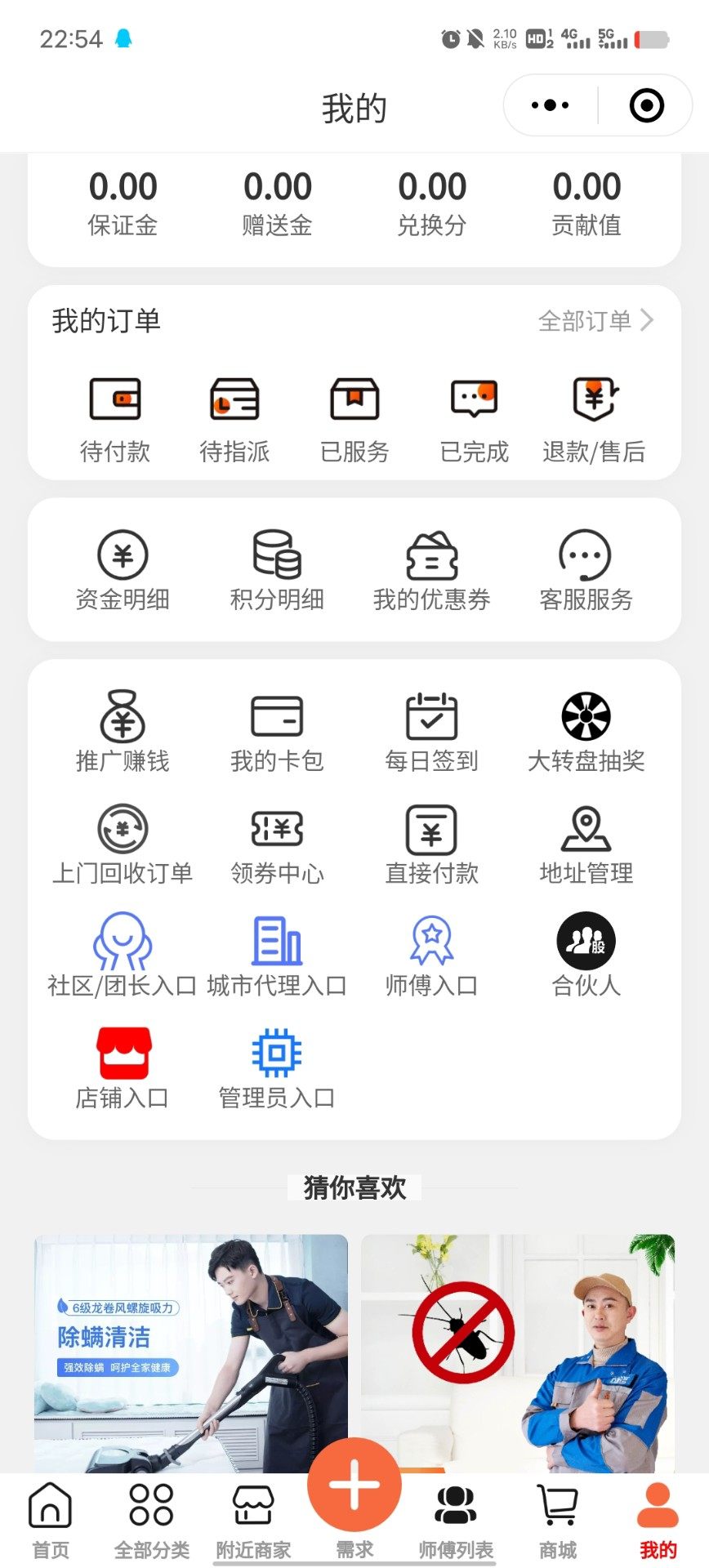Image resolution: width=709 pixels, height=1568 pixels.
Task: Open the mini program overflow menu
Action: [x=550, y=105]
